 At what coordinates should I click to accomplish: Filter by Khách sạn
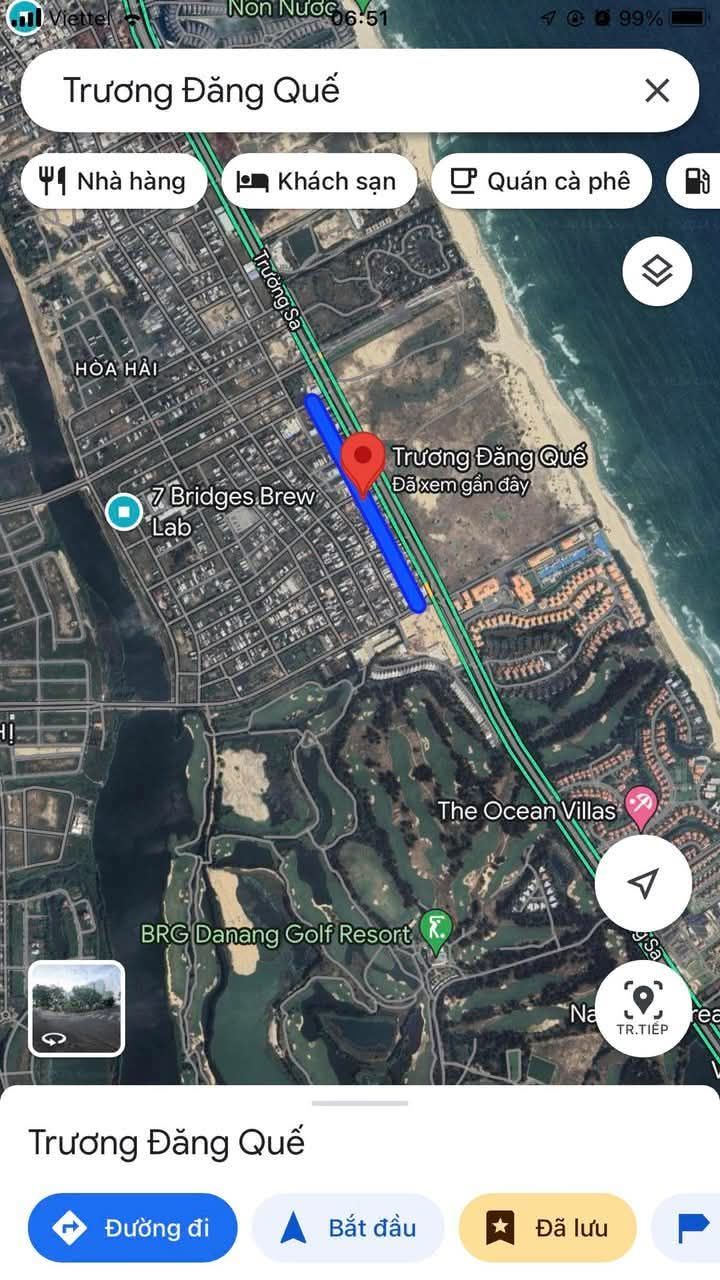point(317,181)
